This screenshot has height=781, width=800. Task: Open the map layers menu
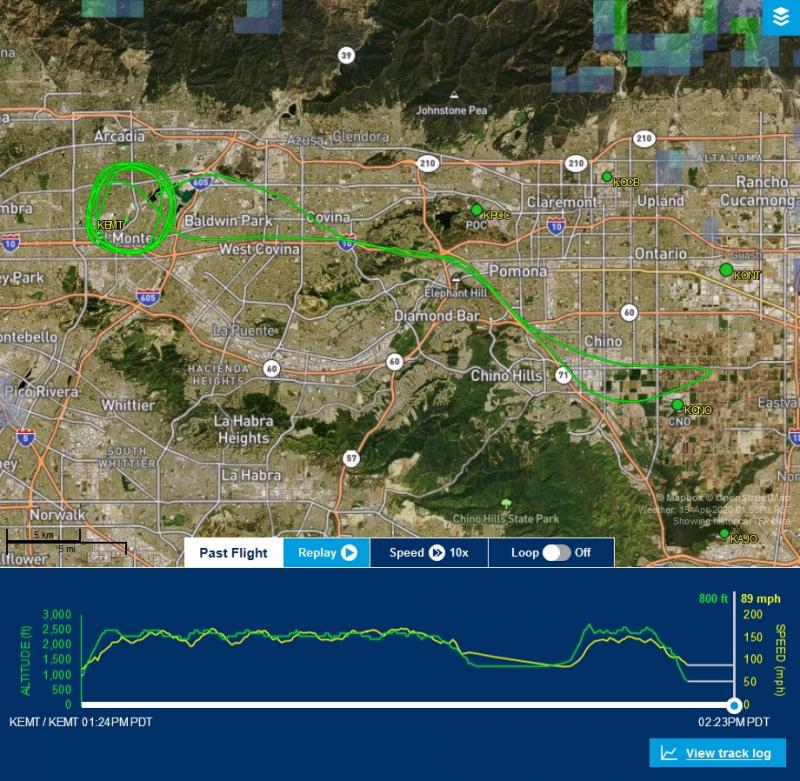point(780,17)
